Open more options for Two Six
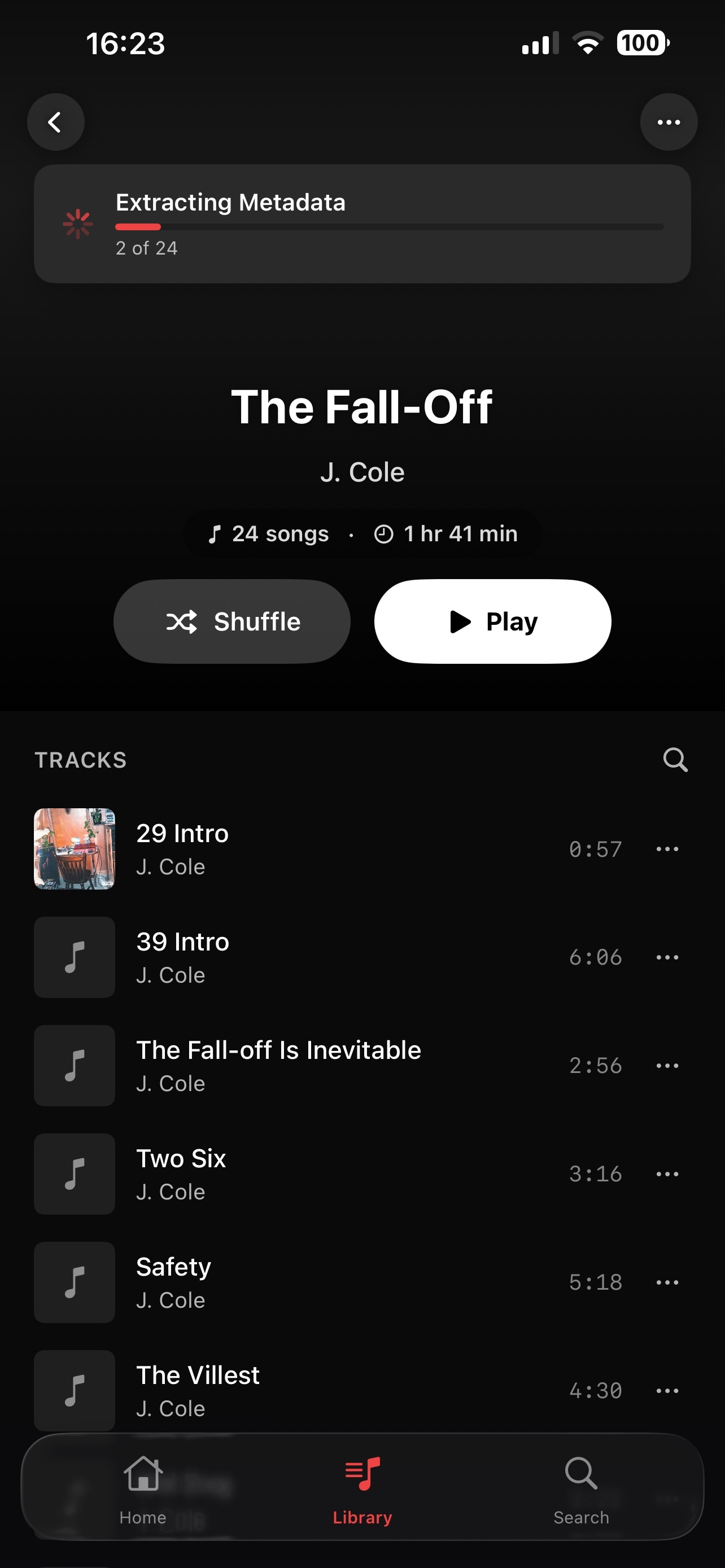Image resolution: width=725 pixels, height=1568 pixels. pyautogui.click(x=667, y=1174)
